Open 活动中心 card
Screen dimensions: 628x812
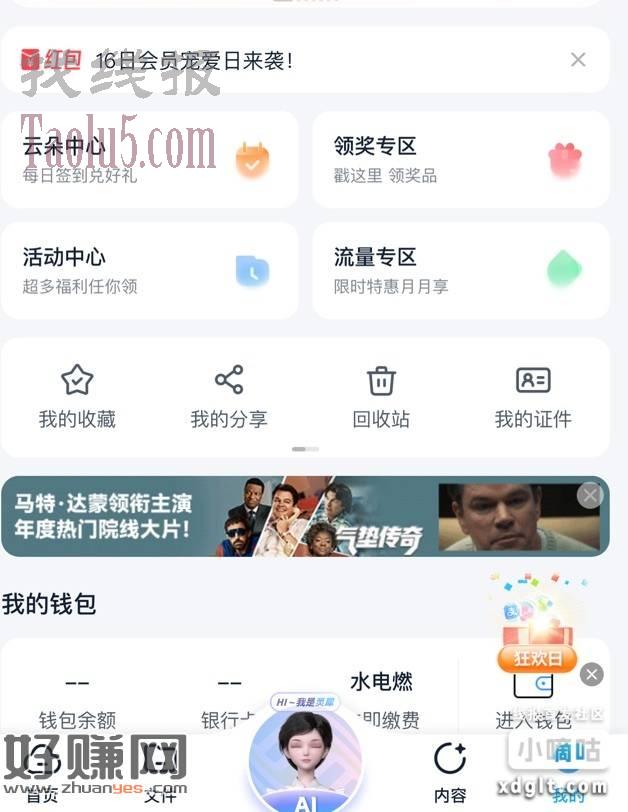coord(149,270)
